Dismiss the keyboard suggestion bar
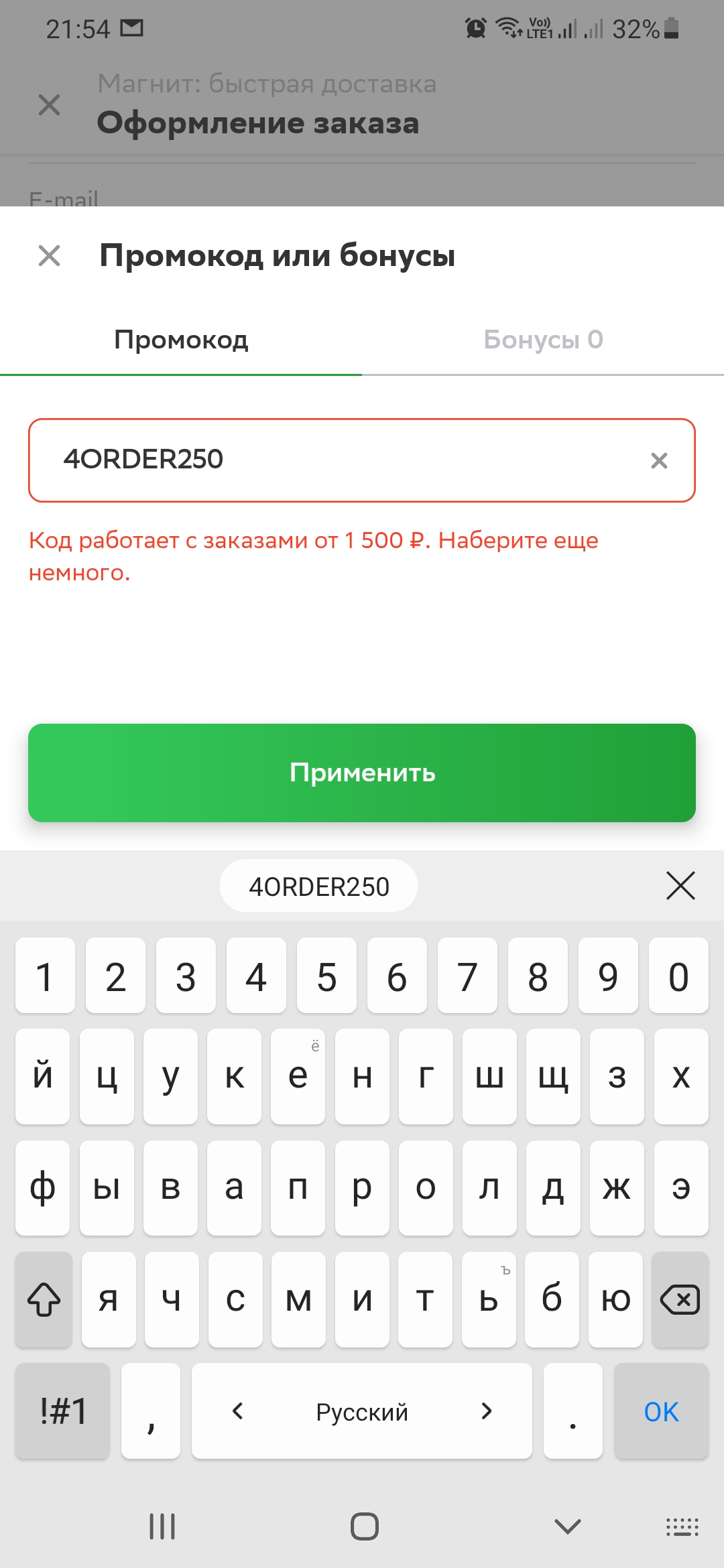Screen dimensions: 724x1568 point(680,886)
